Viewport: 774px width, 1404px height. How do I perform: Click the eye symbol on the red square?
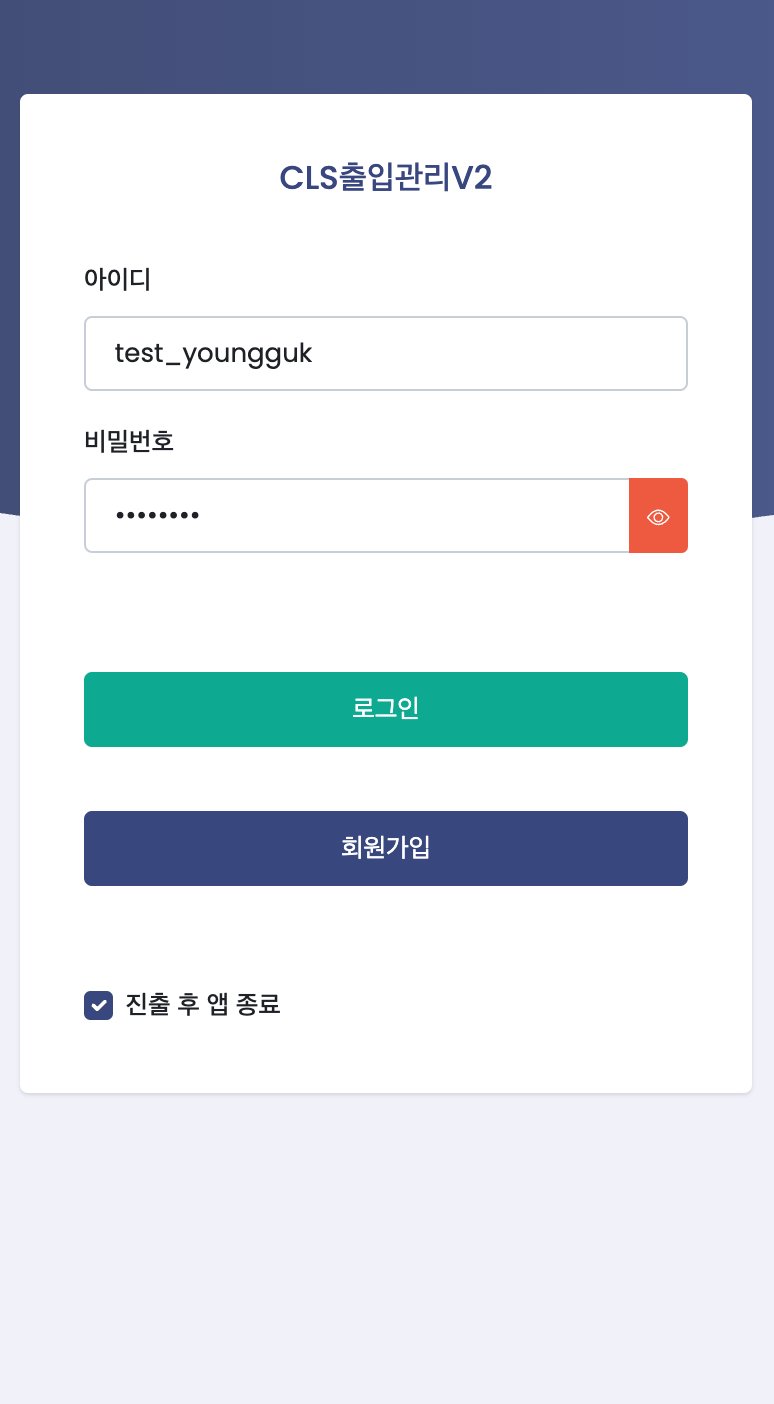pos(658,516)
